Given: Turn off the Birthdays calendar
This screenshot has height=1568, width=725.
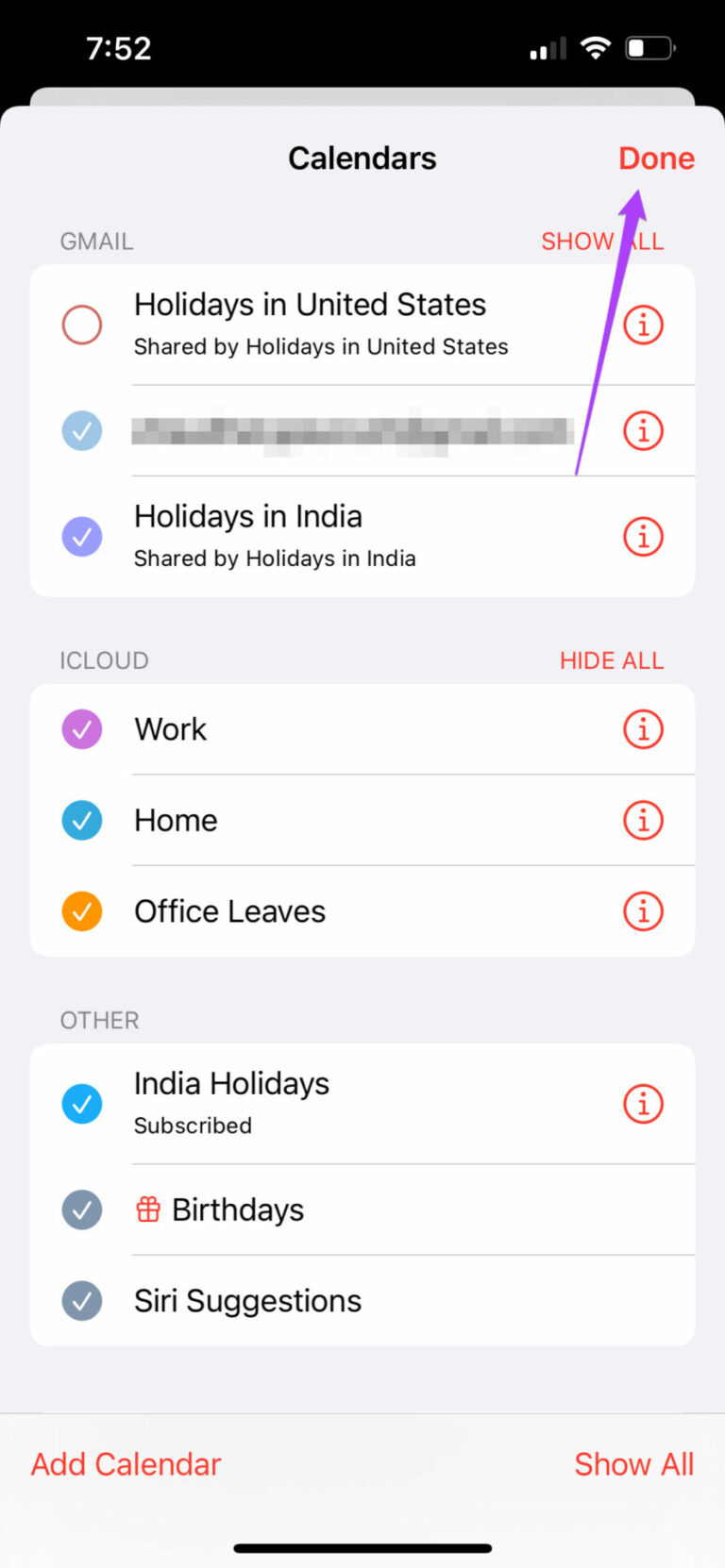Looking at the screenshot, I should pyautogui.click(x=81, y=1209).
